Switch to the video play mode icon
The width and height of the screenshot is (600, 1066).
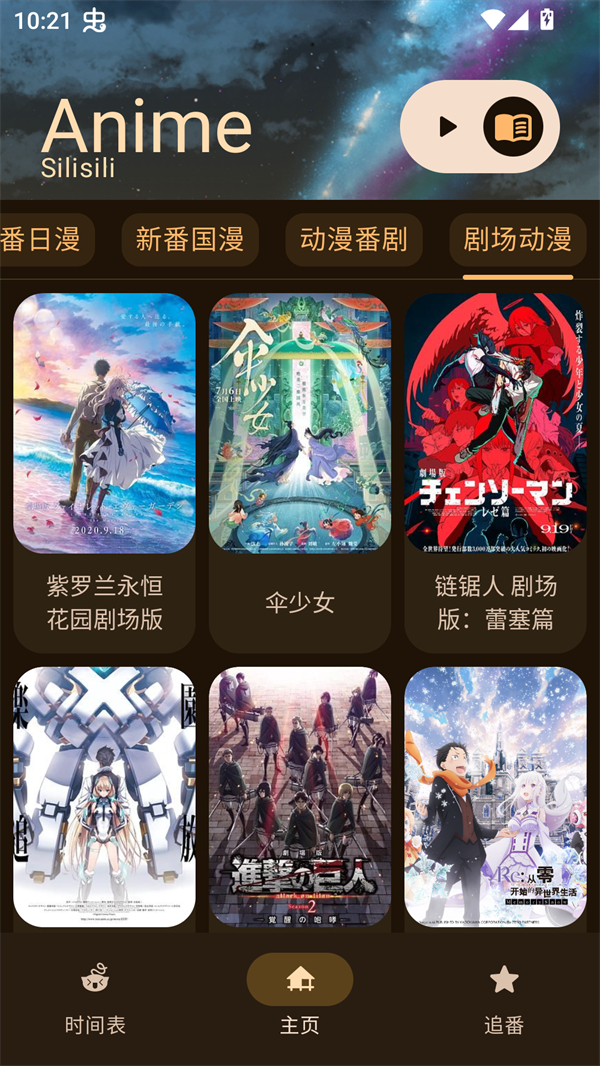tap(448, 127)
